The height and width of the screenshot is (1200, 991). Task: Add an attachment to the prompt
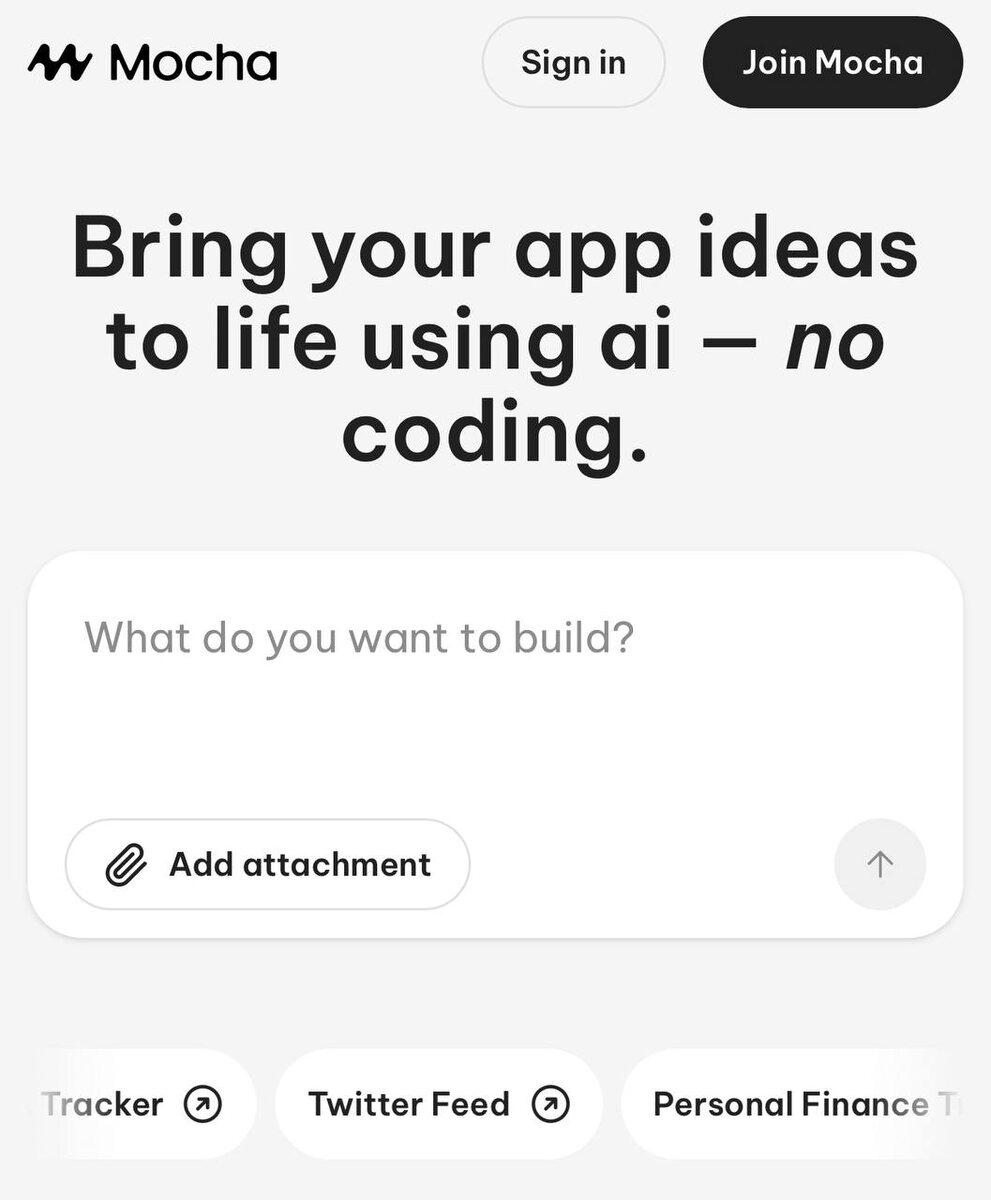click(267, 864)
